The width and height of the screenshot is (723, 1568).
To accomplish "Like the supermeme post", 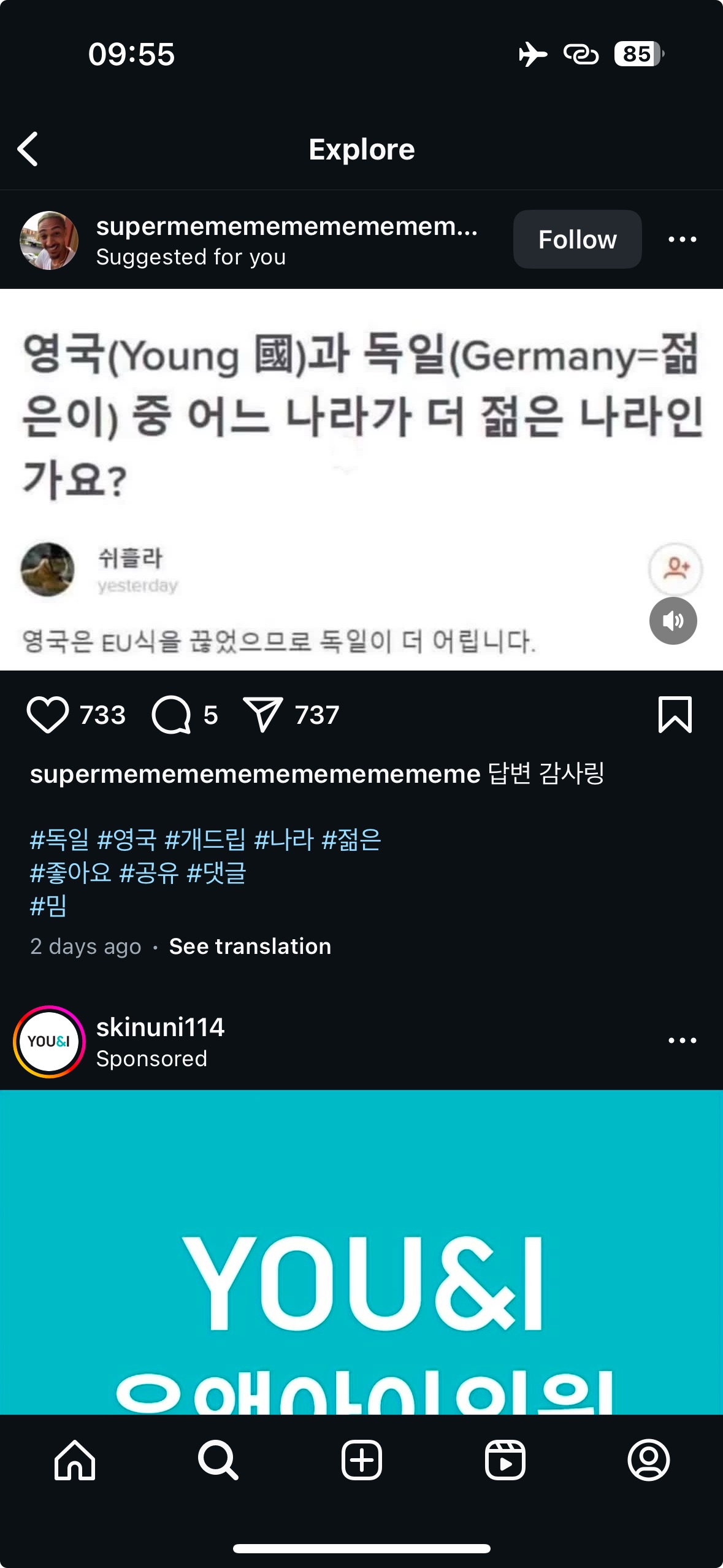I will [x=48, y=715].
